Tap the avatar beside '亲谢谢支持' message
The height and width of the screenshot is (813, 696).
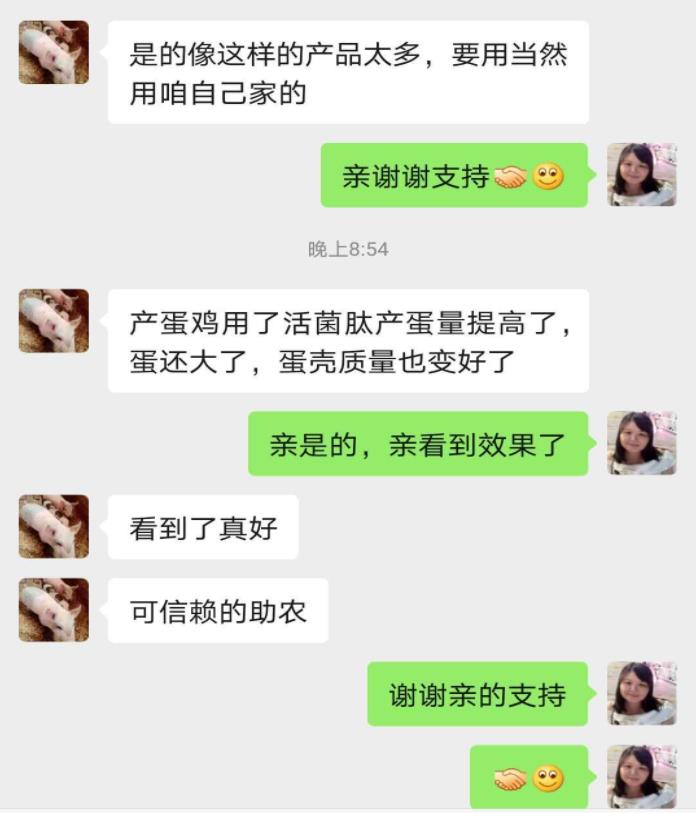641,175
